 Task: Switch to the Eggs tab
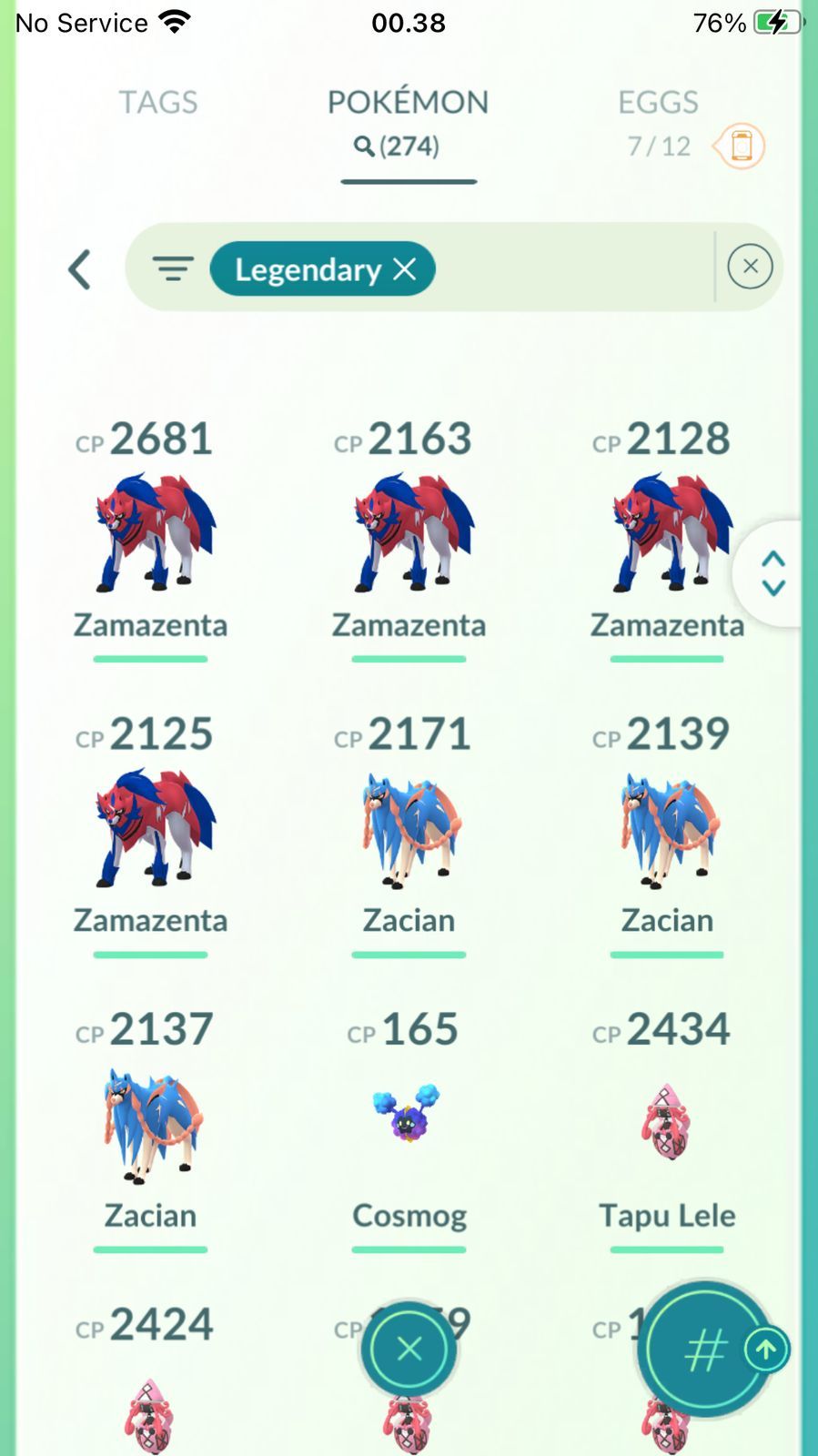(658, 102)
